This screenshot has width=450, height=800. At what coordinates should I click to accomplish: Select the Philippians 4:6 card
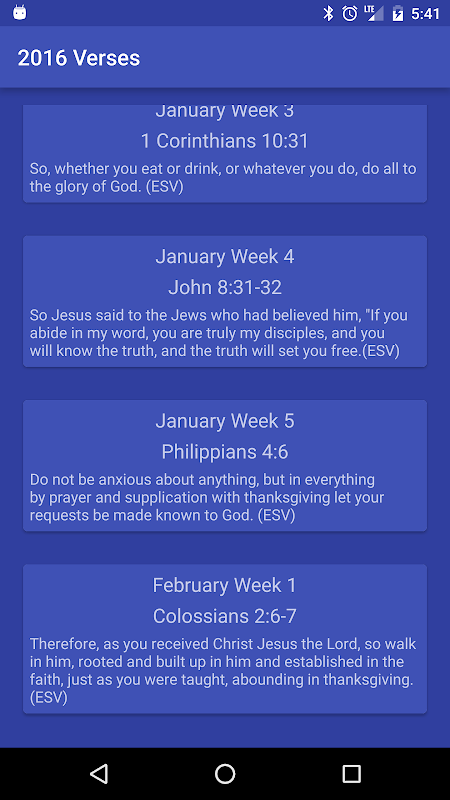pyautogui.click(x=224, y=465)
